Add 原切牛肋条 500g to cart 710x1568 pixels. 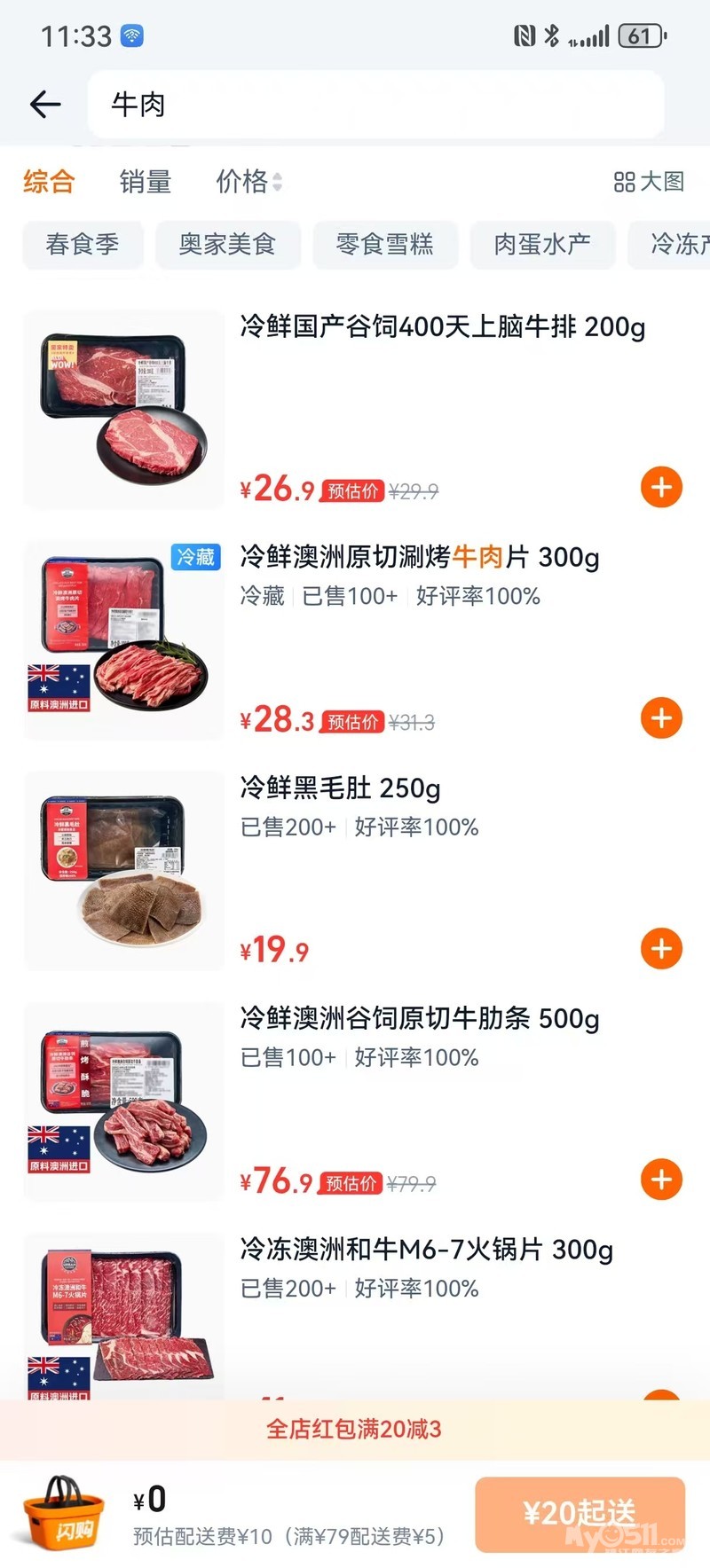661,1179
